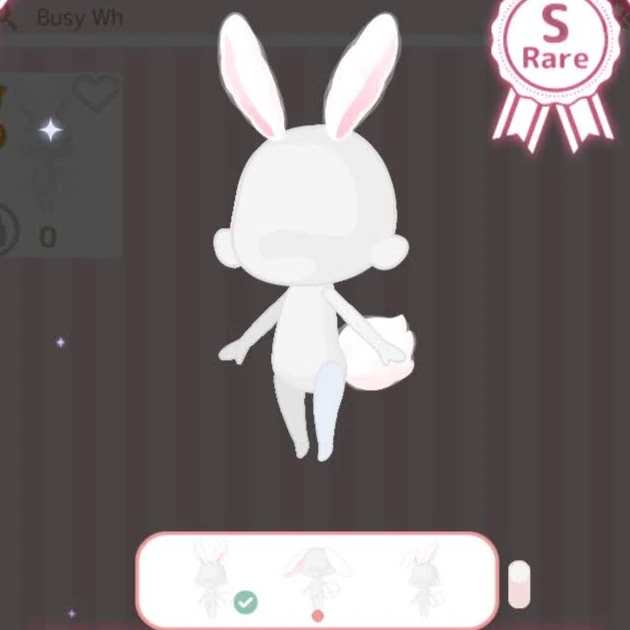The height and width of the screenshot is (630, 630).
Task: Select the first bunny variant with checkmark
Action: [x=212, y=580]
